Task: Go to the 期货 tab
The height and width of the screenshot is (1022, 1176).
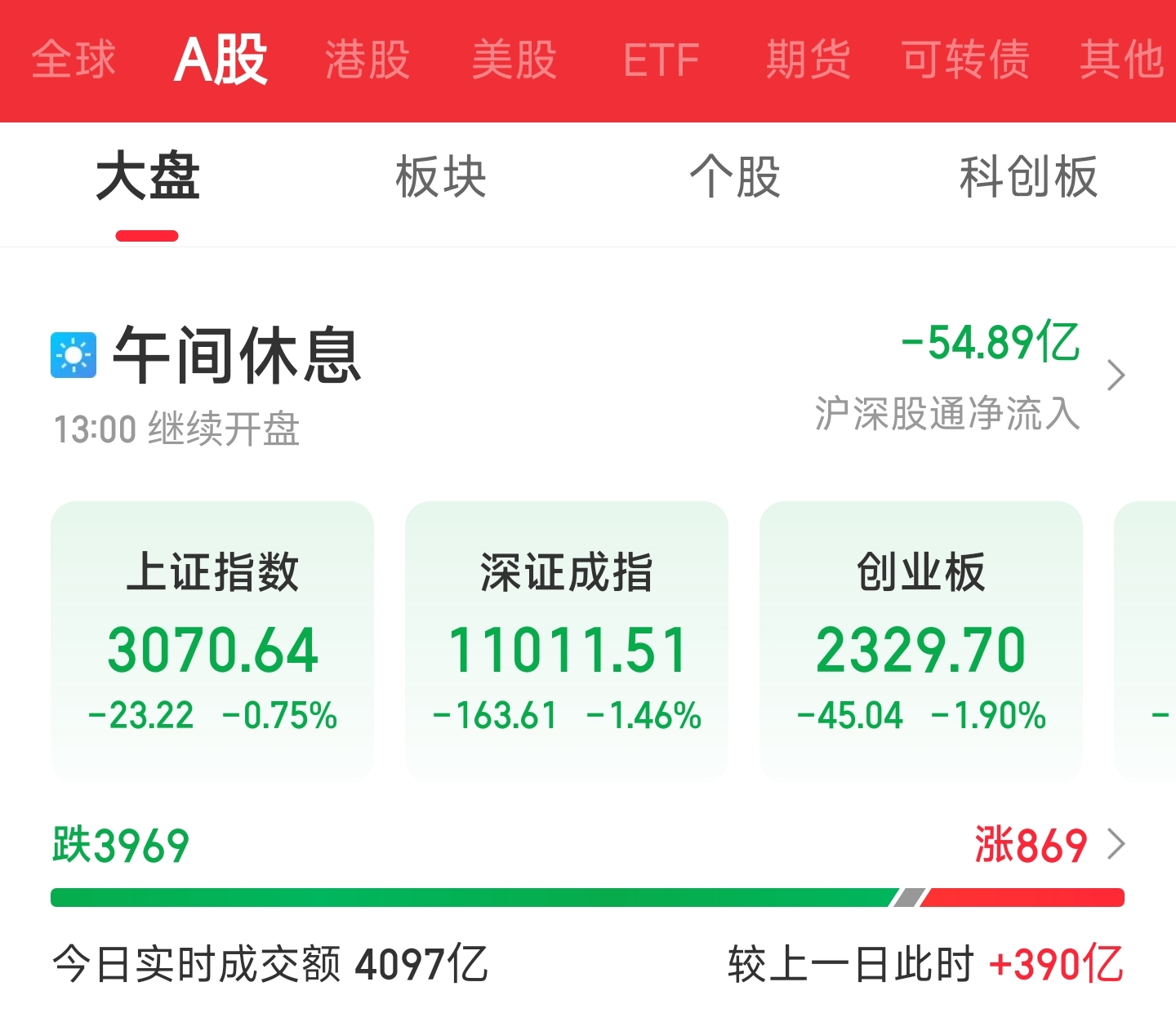Action: [808, 60]
